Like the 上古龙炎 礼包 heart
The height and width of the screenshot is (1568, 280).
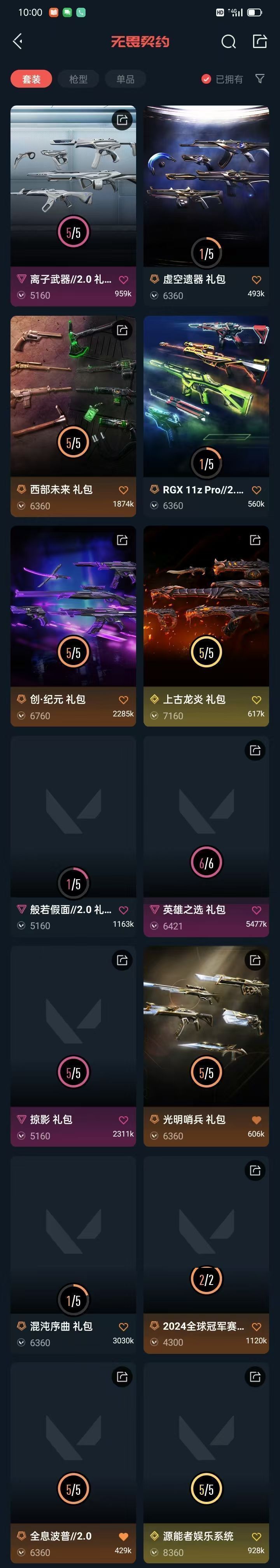point(256,700)
